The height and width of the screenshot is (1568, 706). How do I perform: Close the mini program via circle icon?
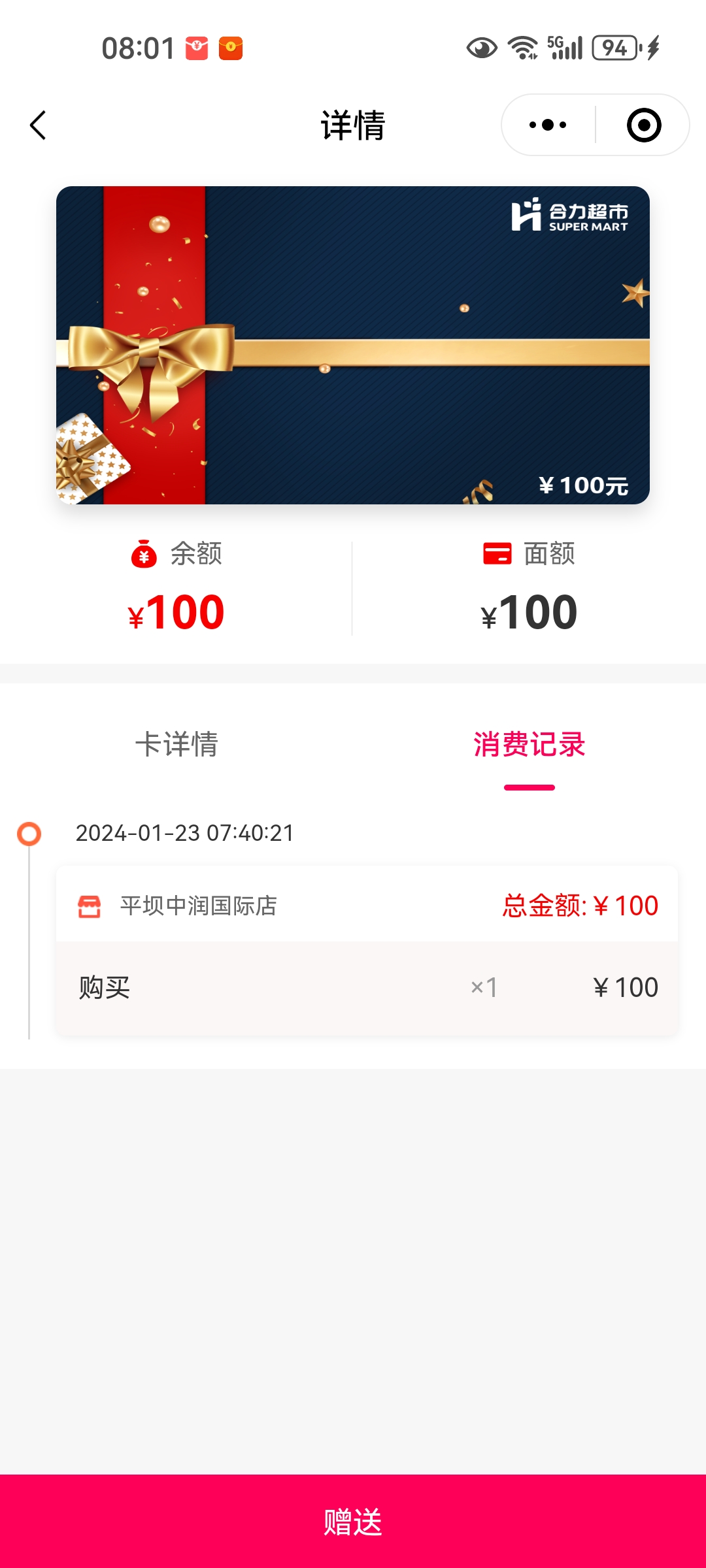point(643,125)
